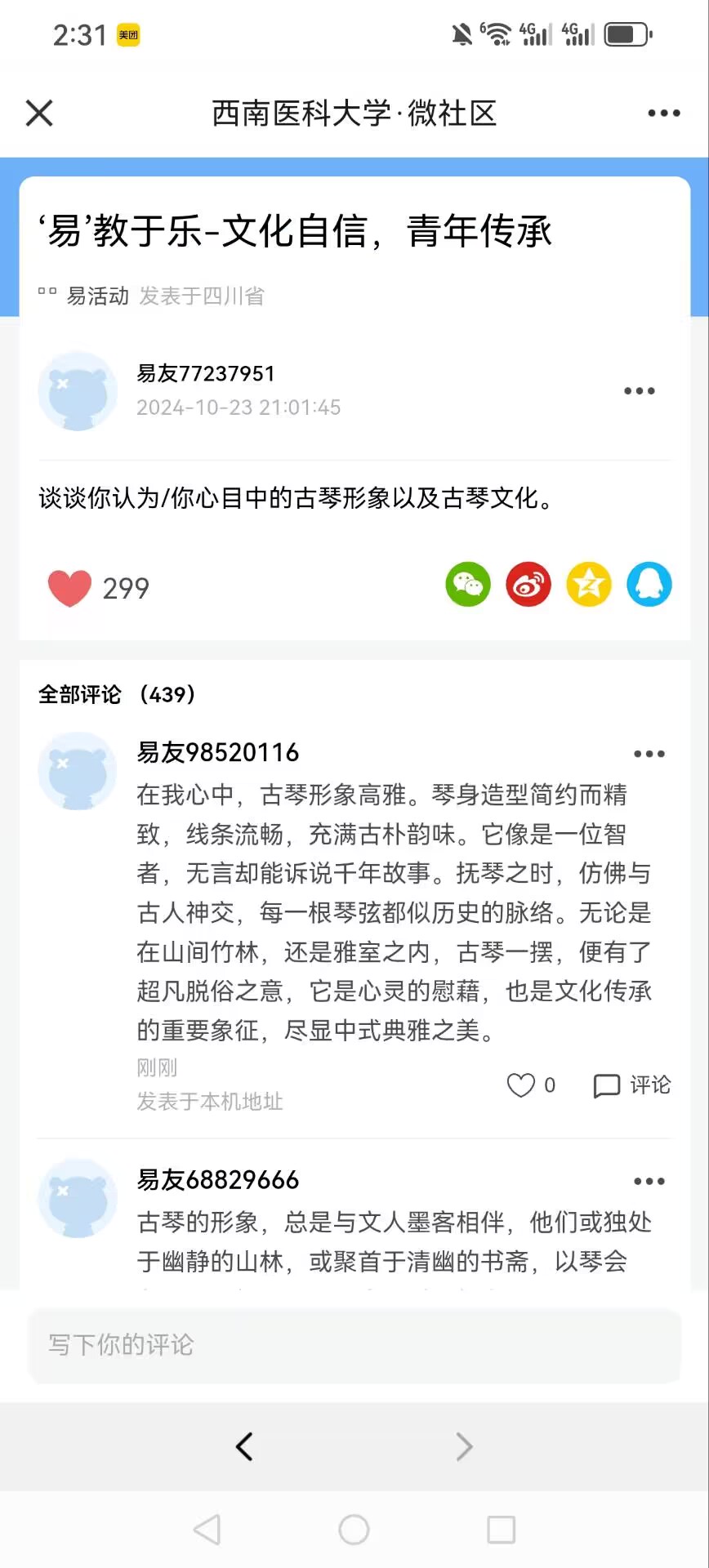
Task: Open options for 易友77237951's post
Action: [639, 391]
